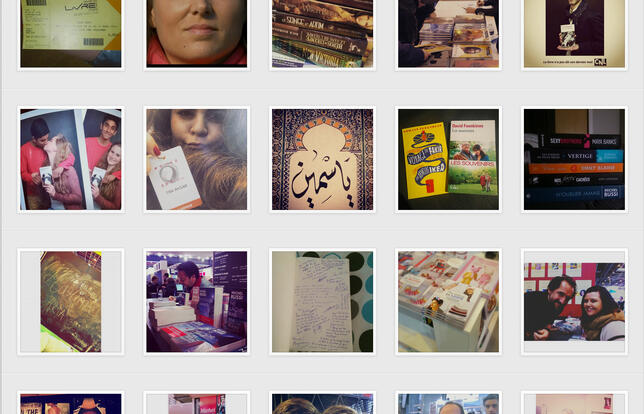Open the Arabic calligraphy photo
The width and height of the screenshot is (644, 414).
tap(322, 159)
